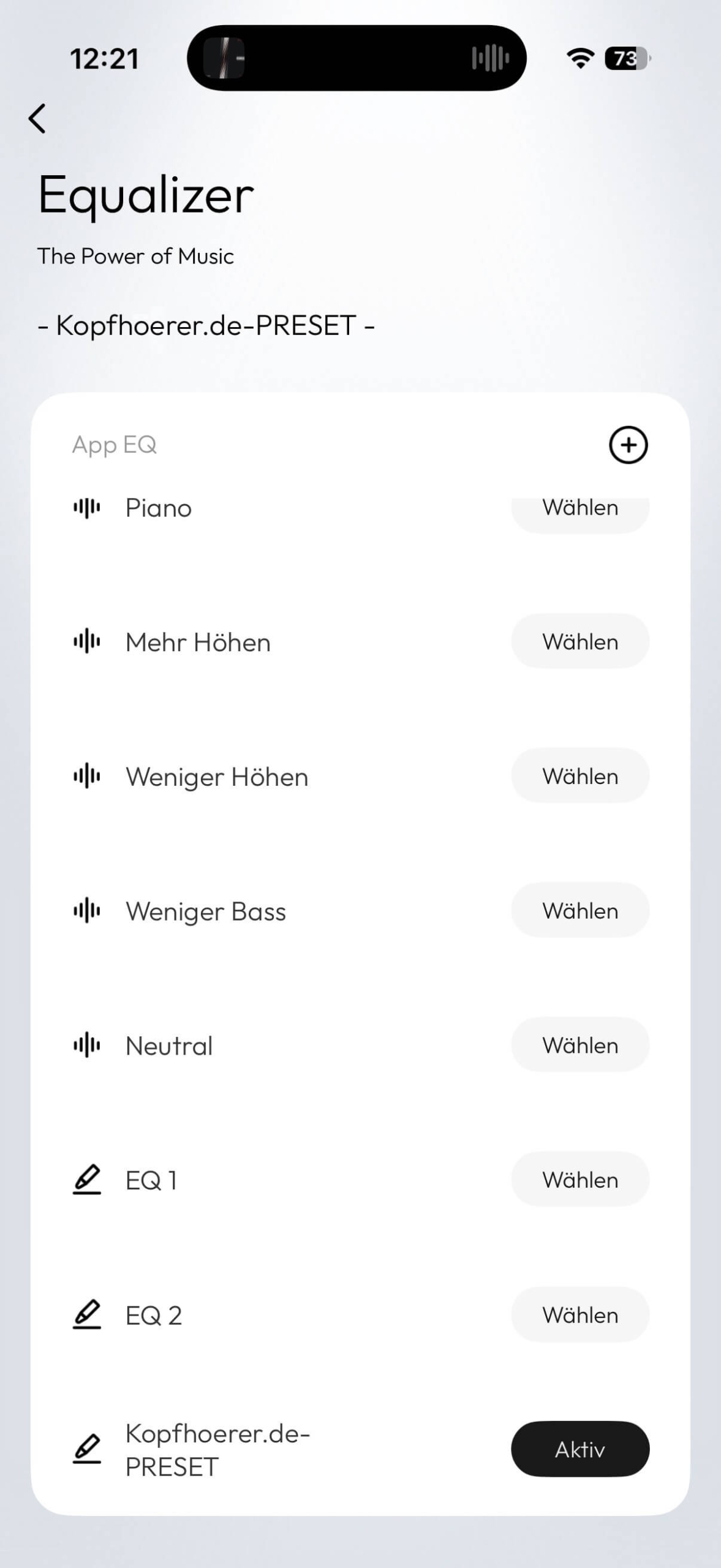The image size is (721, 1568).
Task: Add a new EQ preset with plus
Action: 628,445
